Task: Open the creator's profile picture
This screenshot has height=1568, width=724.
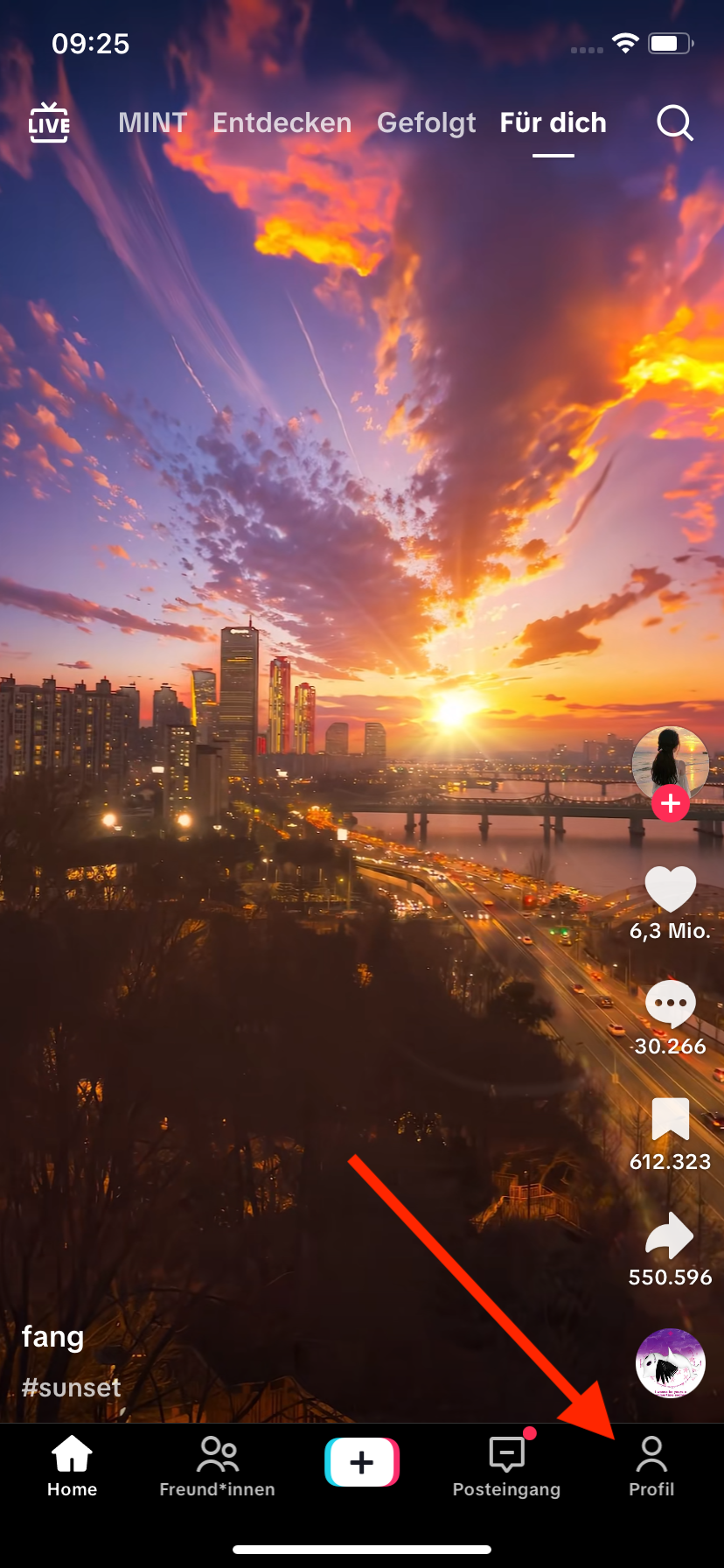Action: [x=670, y=762]
